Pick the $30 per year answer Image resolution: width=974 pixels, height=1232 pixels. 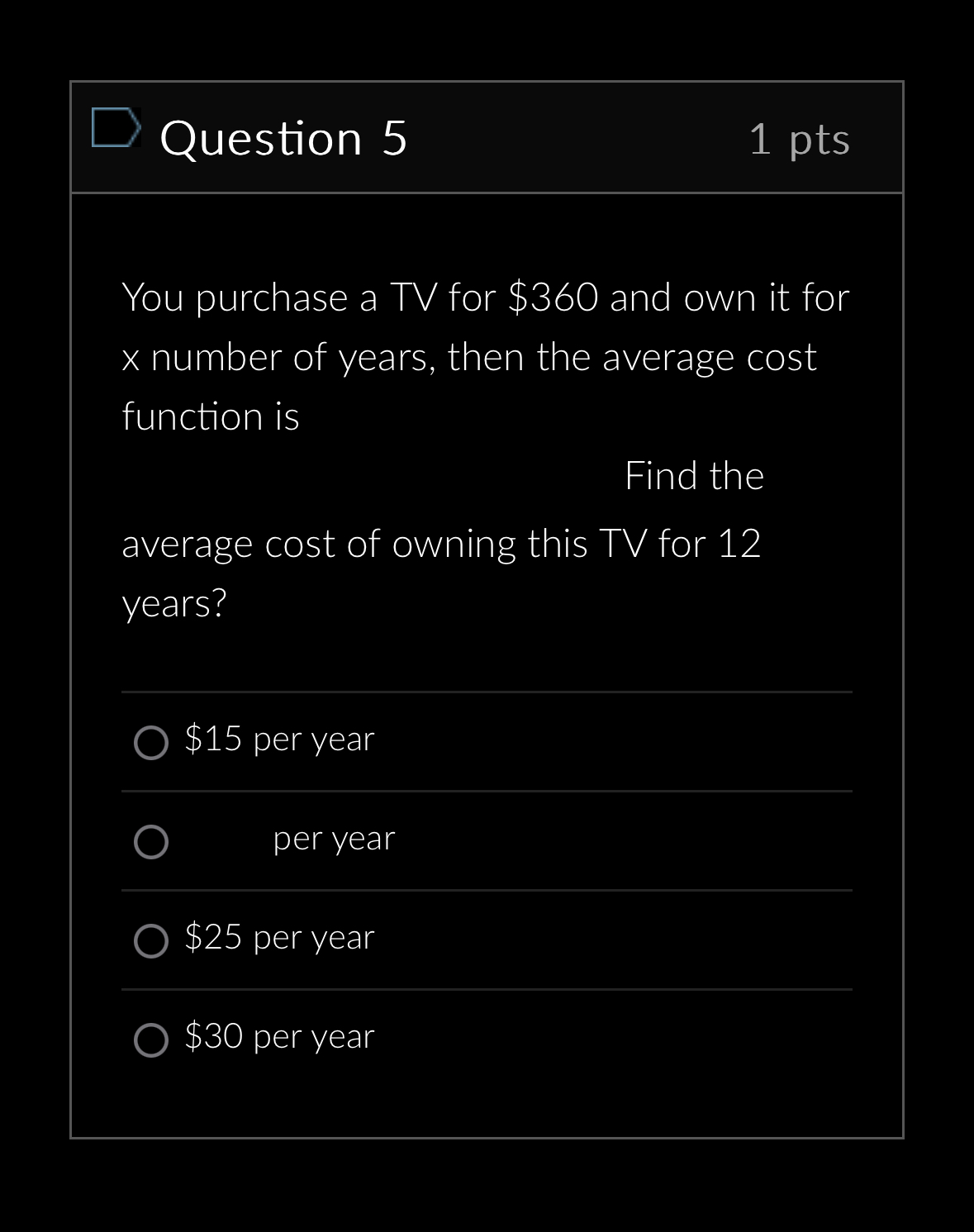[x=151, y=1040]
